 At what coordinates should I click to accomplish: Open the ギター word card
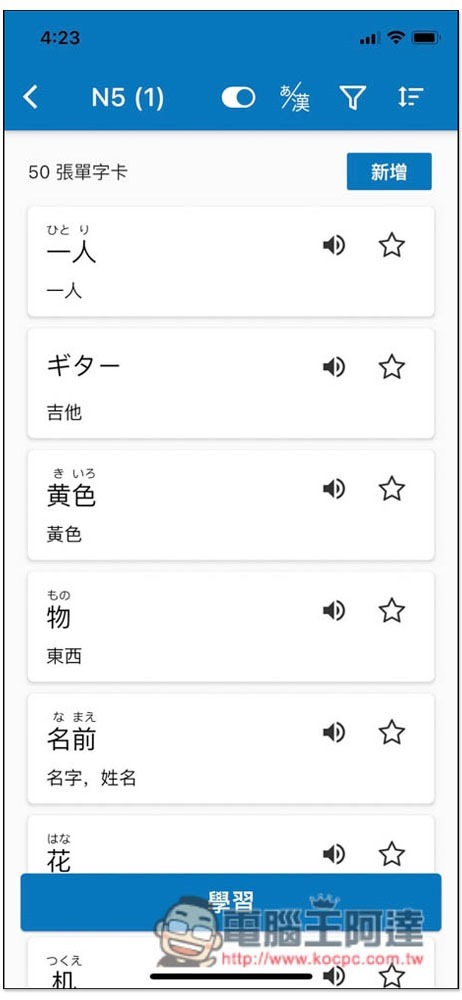coord(231,383)
